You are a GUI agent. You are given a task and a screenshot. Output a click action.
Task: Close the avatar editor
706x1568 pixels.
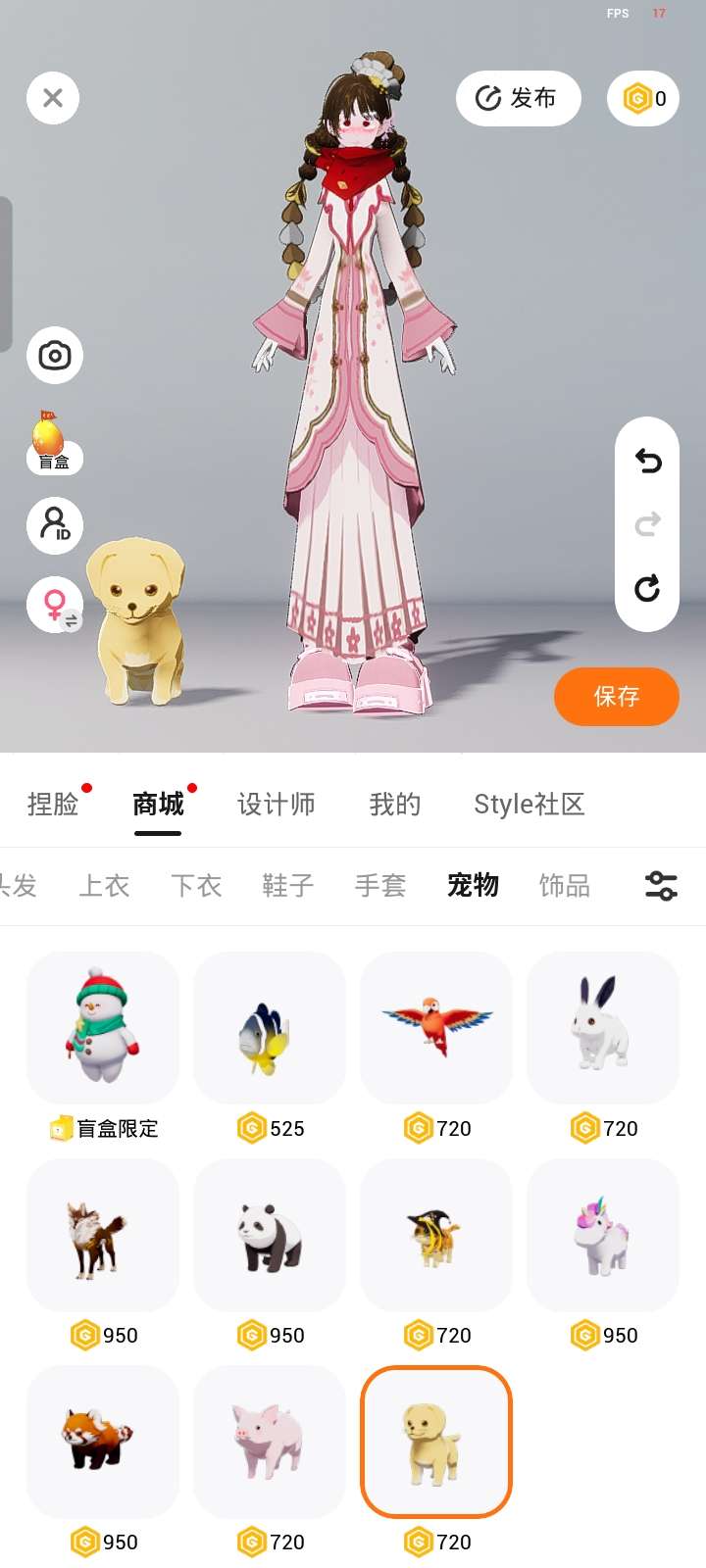point(53,98)
